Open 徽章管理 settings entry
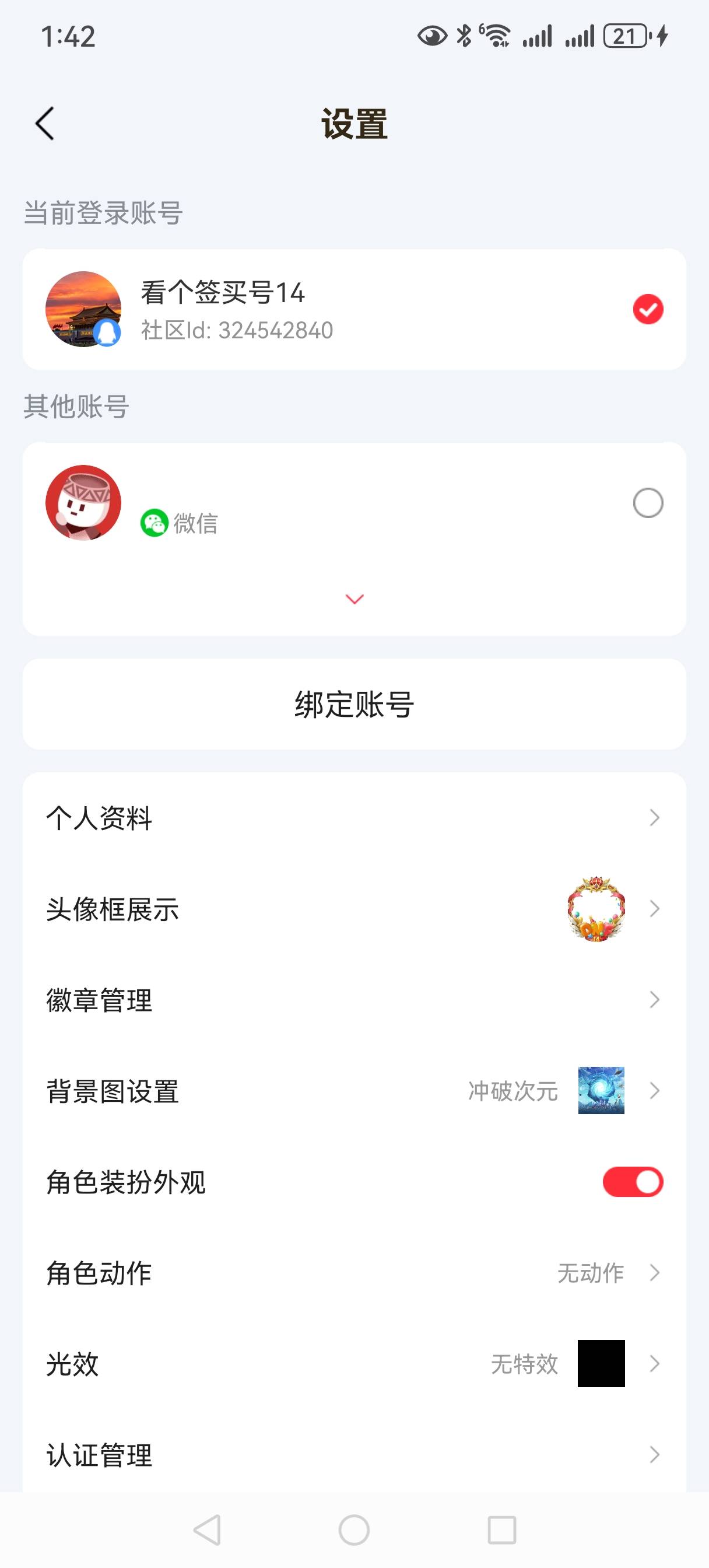Viewport: 709px width, 1568px height. (x=354, y=999)
